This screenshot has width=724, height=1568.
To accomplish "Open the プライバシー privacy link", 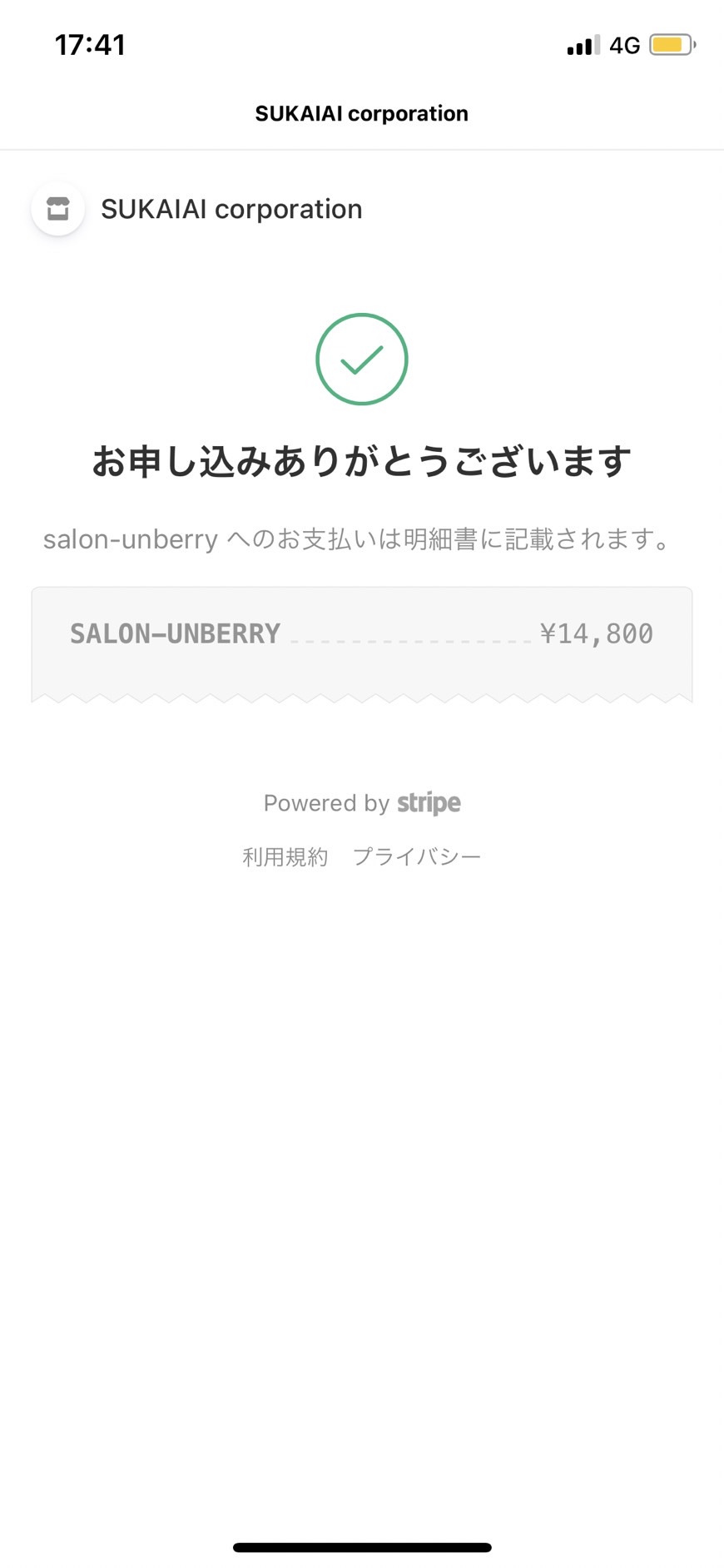I will point(417,856).
